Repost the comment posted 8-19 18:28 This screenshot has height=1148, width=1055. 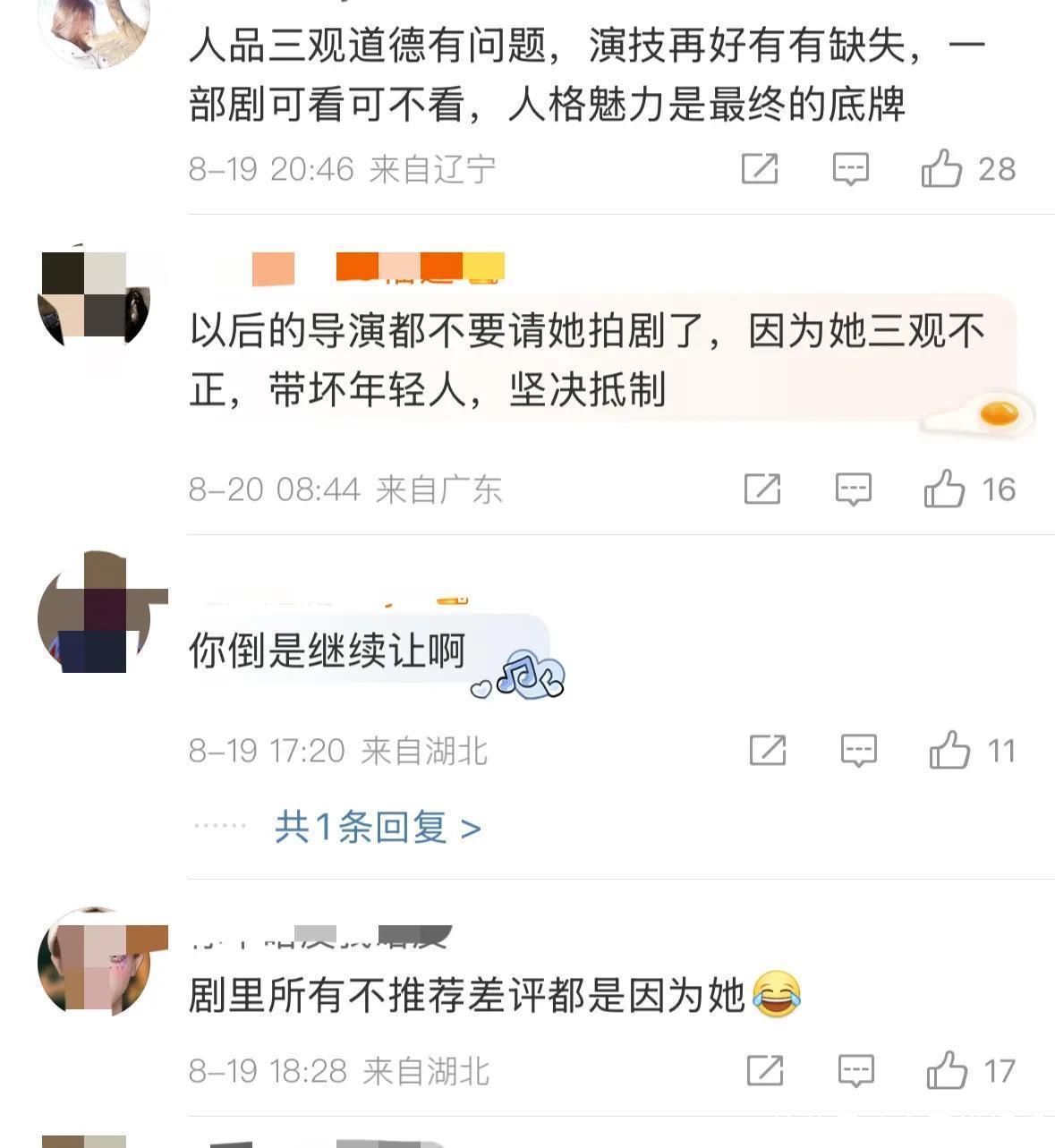765,1070
